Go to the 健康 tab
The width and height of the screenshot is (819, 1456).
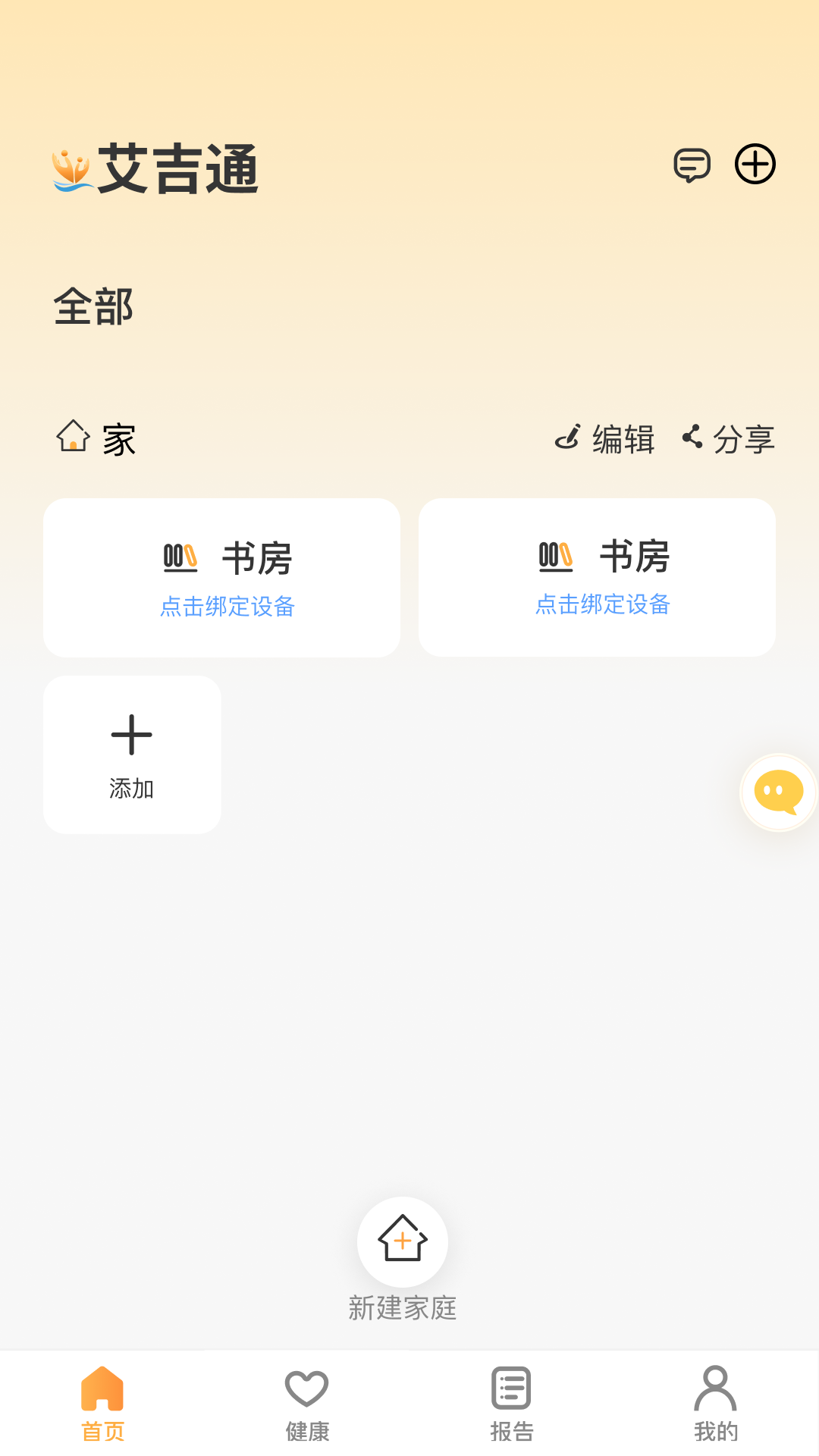[307, 1404]
